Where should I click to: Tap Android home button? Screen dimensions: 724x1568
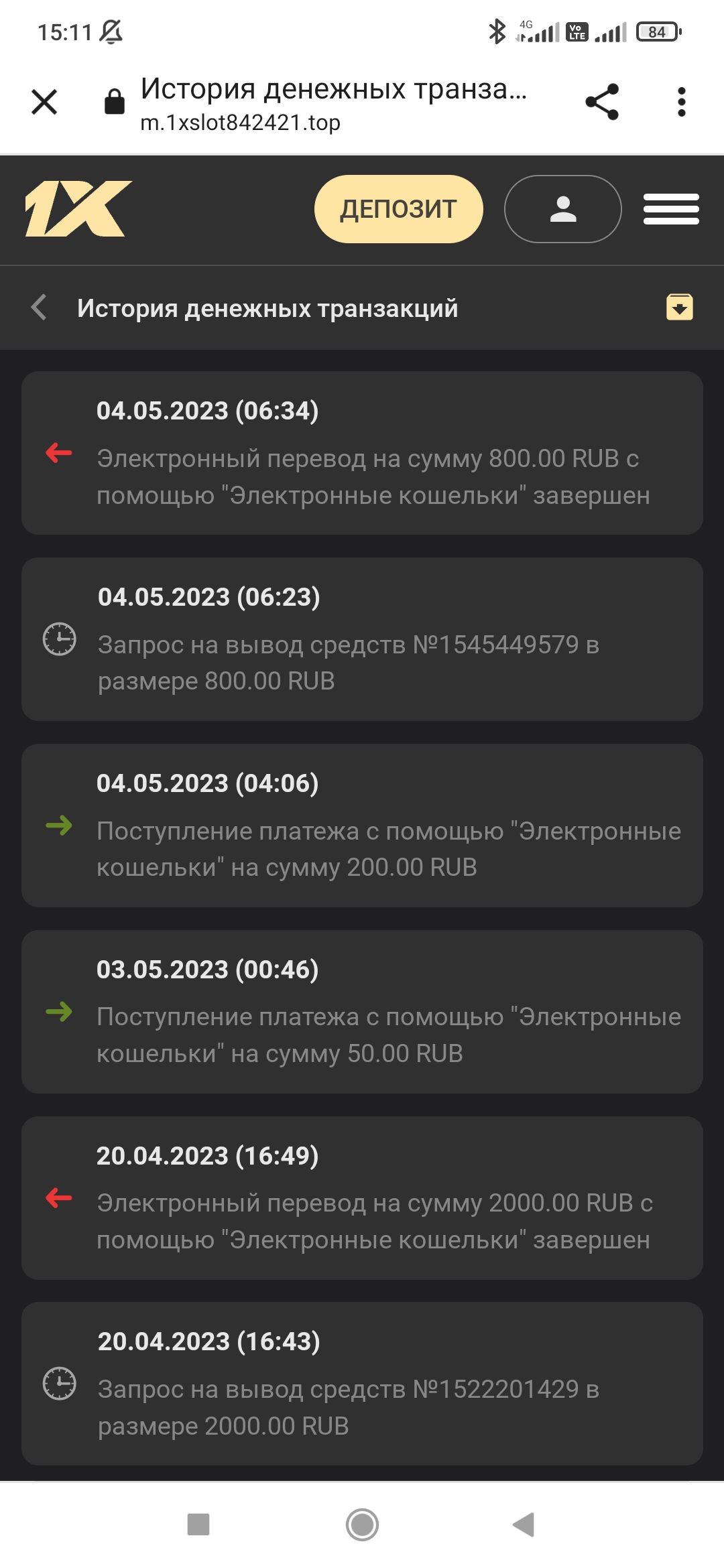click(x=362, y=1524)
